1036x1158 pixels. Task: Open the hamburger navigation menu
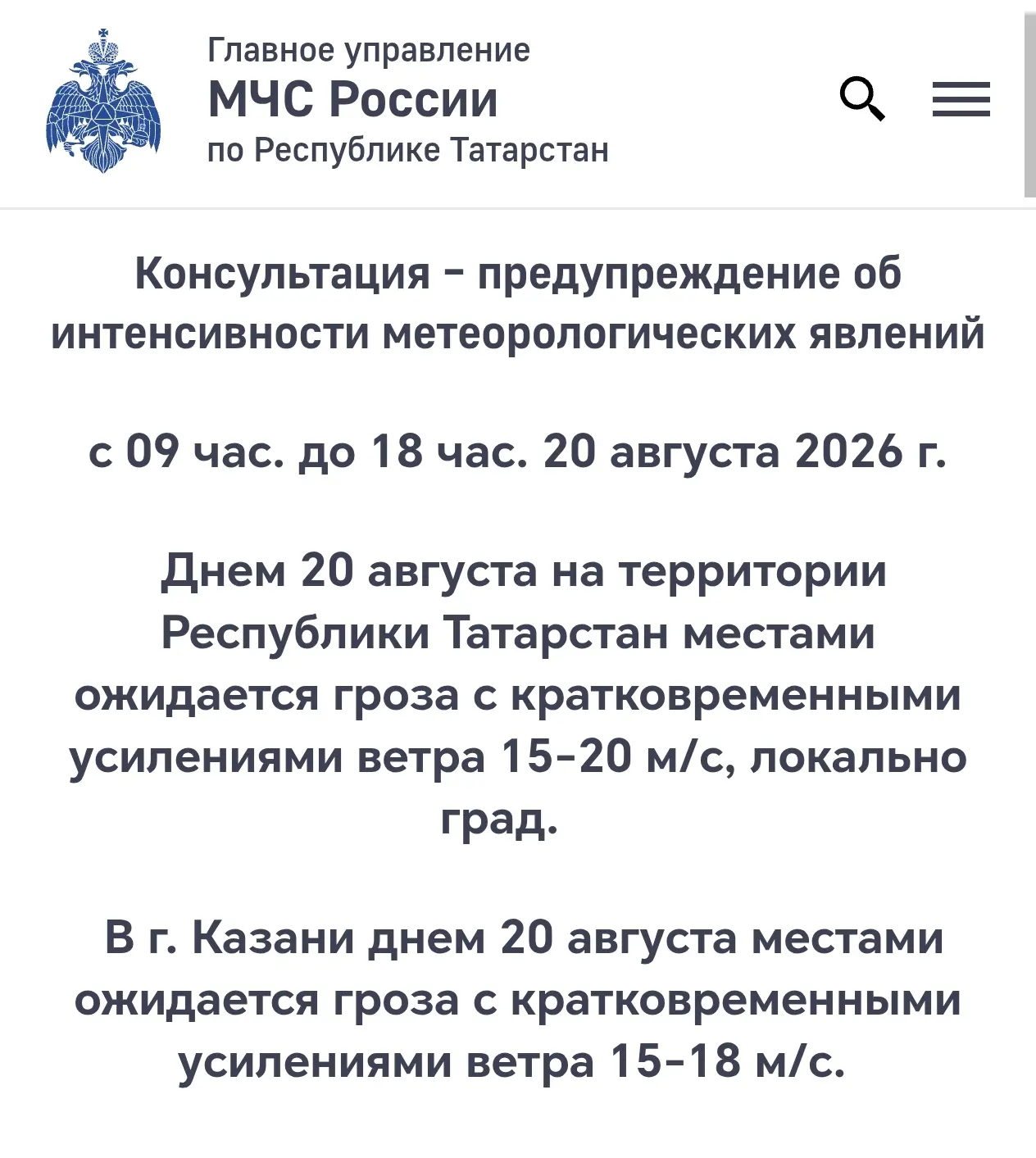(x=961, y=100)
